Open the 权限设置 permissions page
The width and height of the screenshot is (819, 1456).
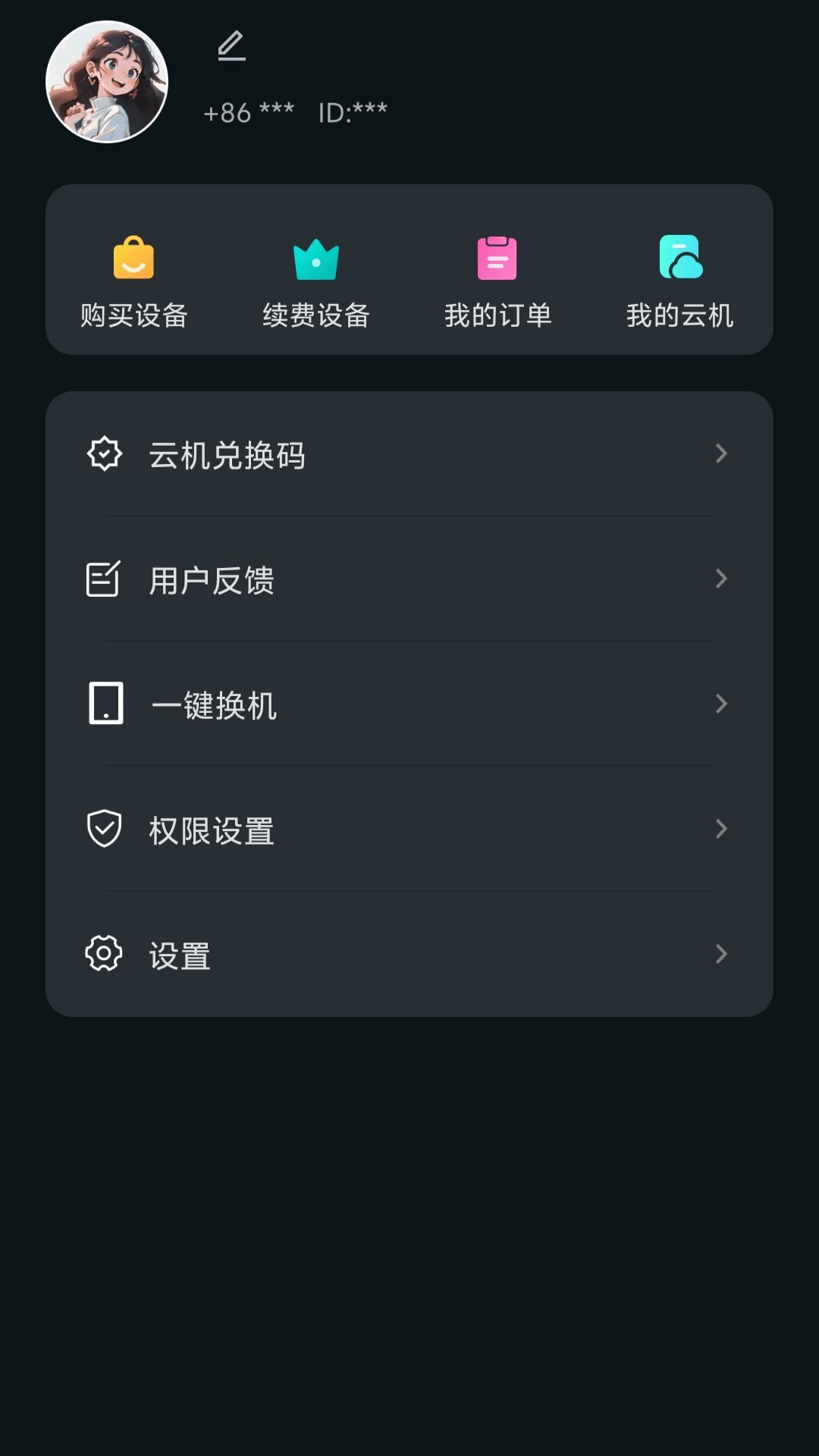pyautogui.click(x=212, y=830)
